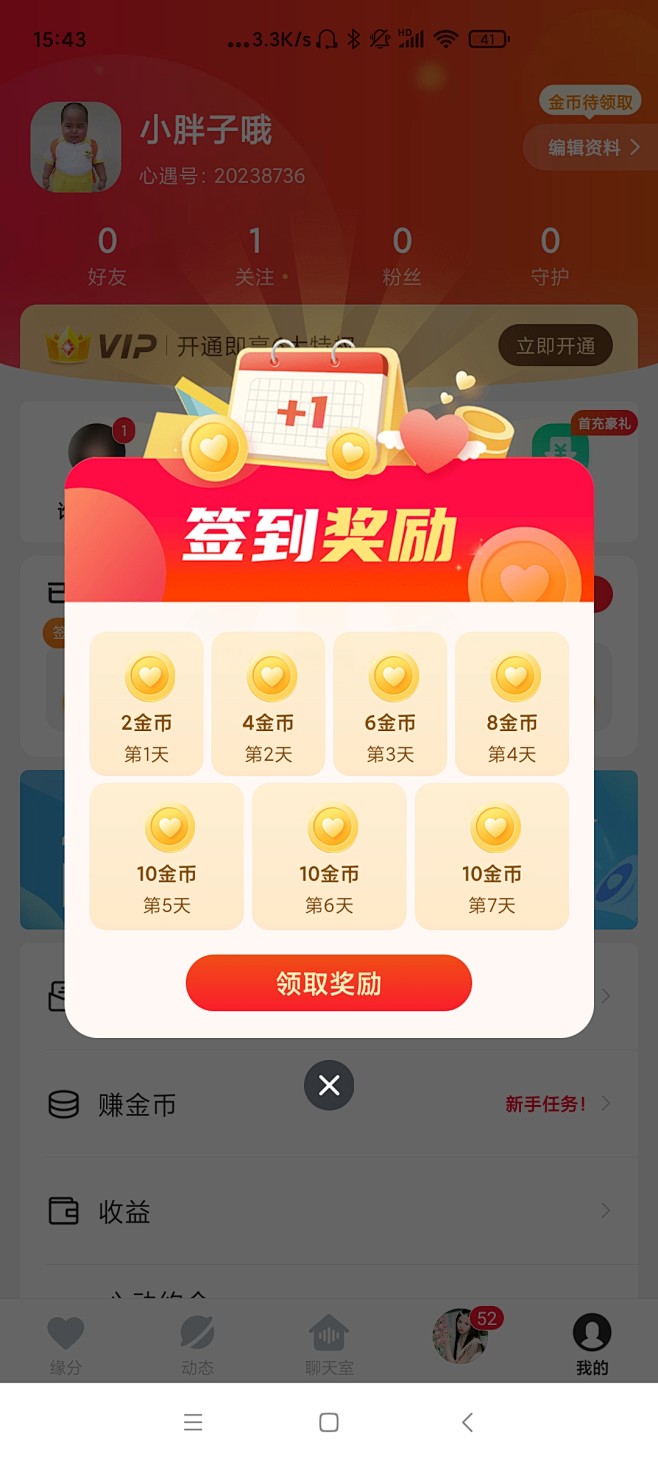
Task: Open the profile avatar photo
Action: (x=76, y=147)
